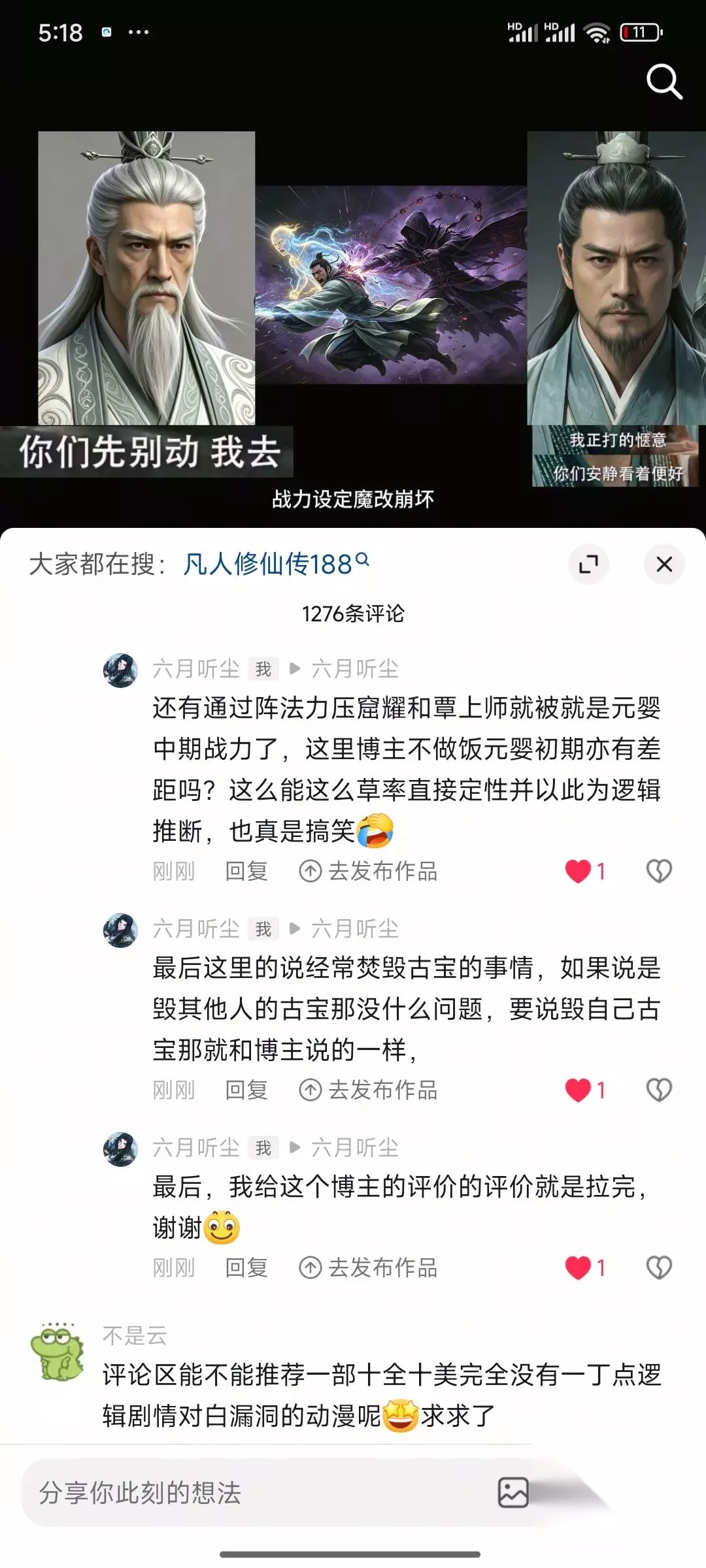Image resolution: width=706 pixels, height=1568 pixels.
Task: Tap 去发布作品 under the 谢谢 comment
Action: pyautogui.click(x=368, y=1268)
